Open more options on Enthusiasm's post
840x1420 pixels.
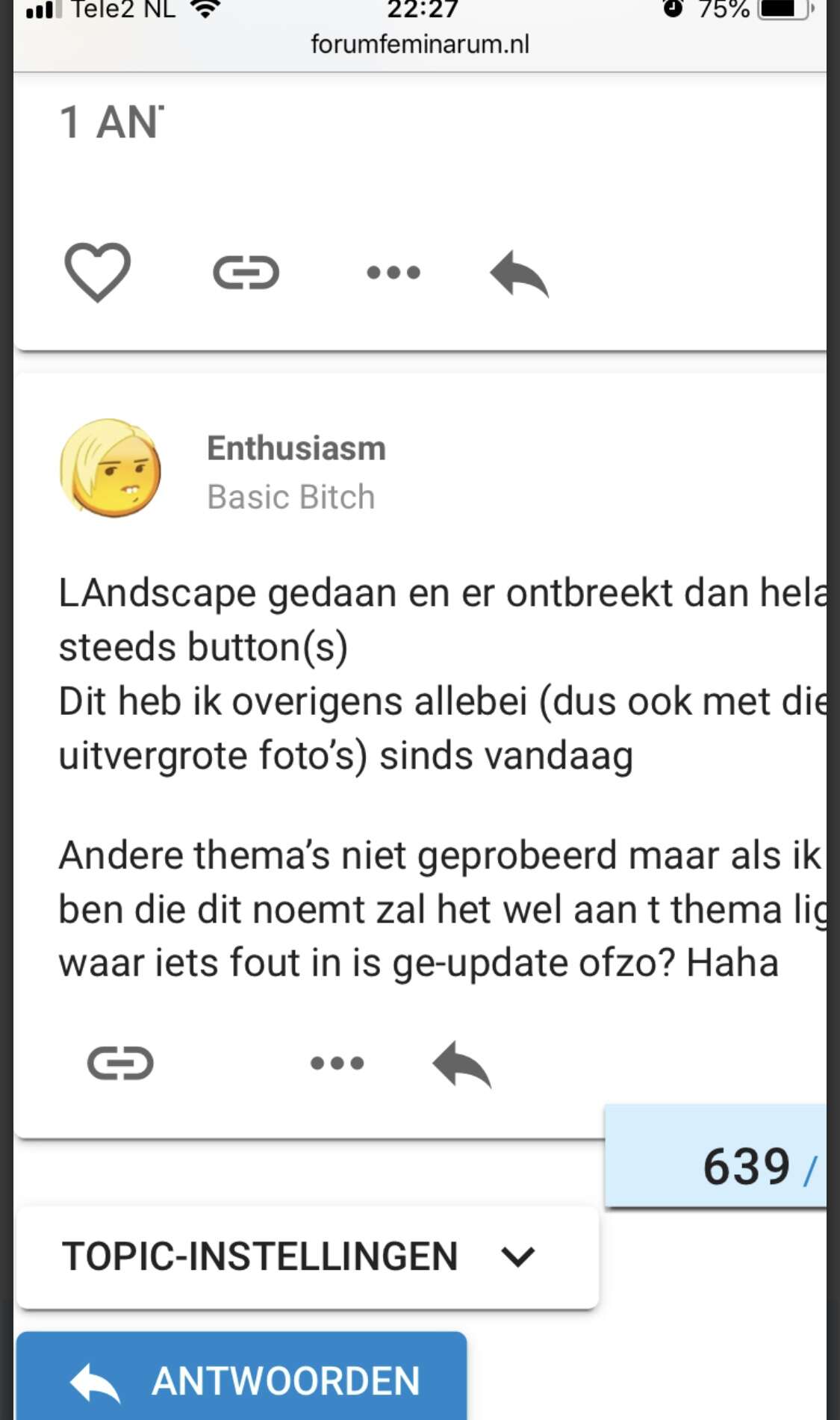click(337, 1063)
